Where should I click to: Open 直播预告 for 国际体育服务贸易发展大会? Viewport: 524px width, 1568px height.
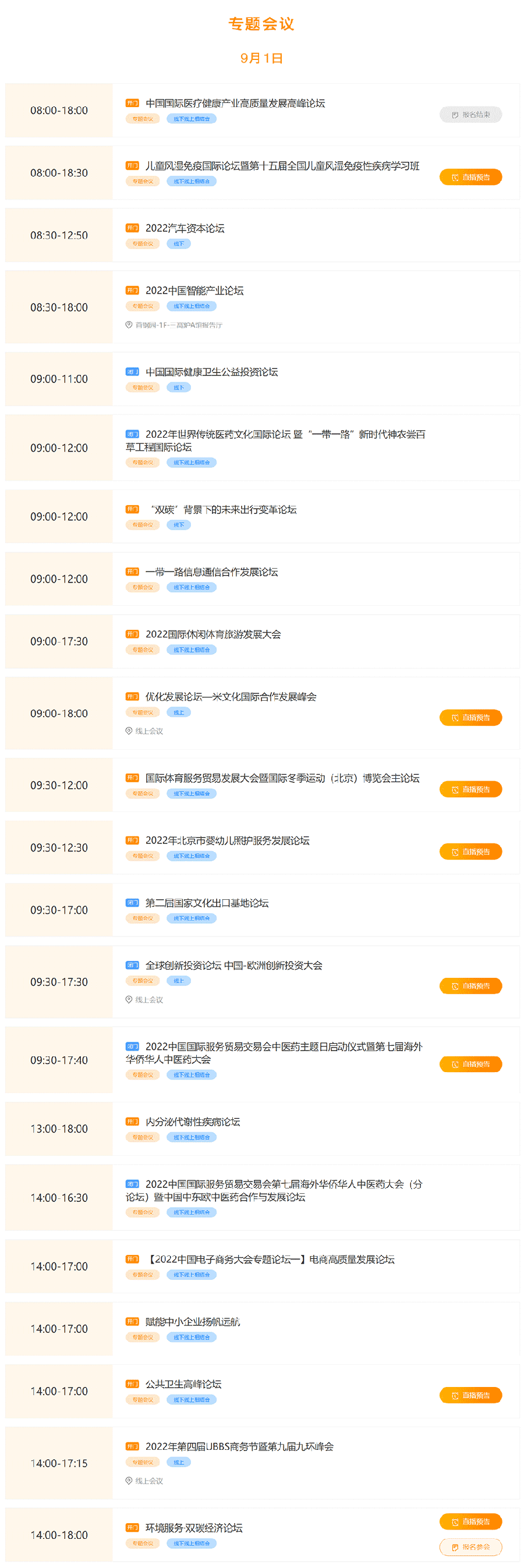[x=470, y=789]
